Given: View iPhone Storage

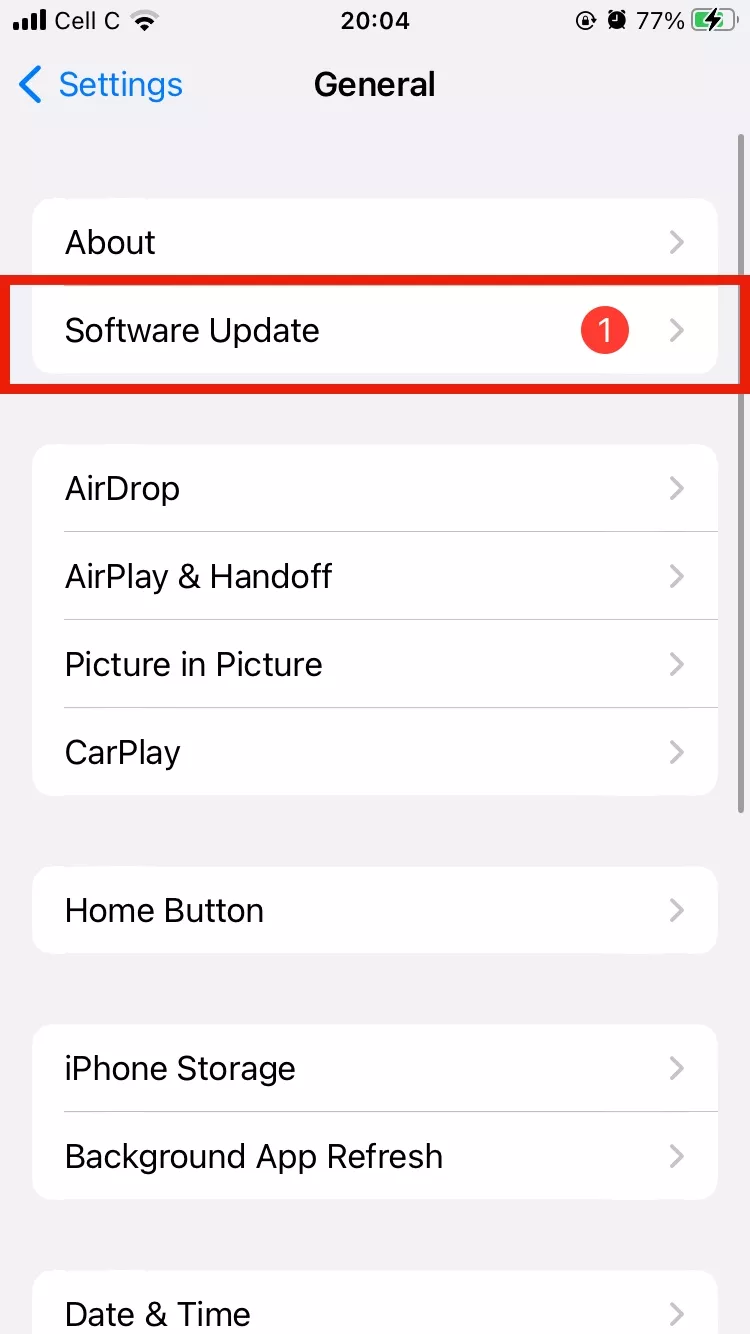Looking at the screenshot, I should 374,1069.
